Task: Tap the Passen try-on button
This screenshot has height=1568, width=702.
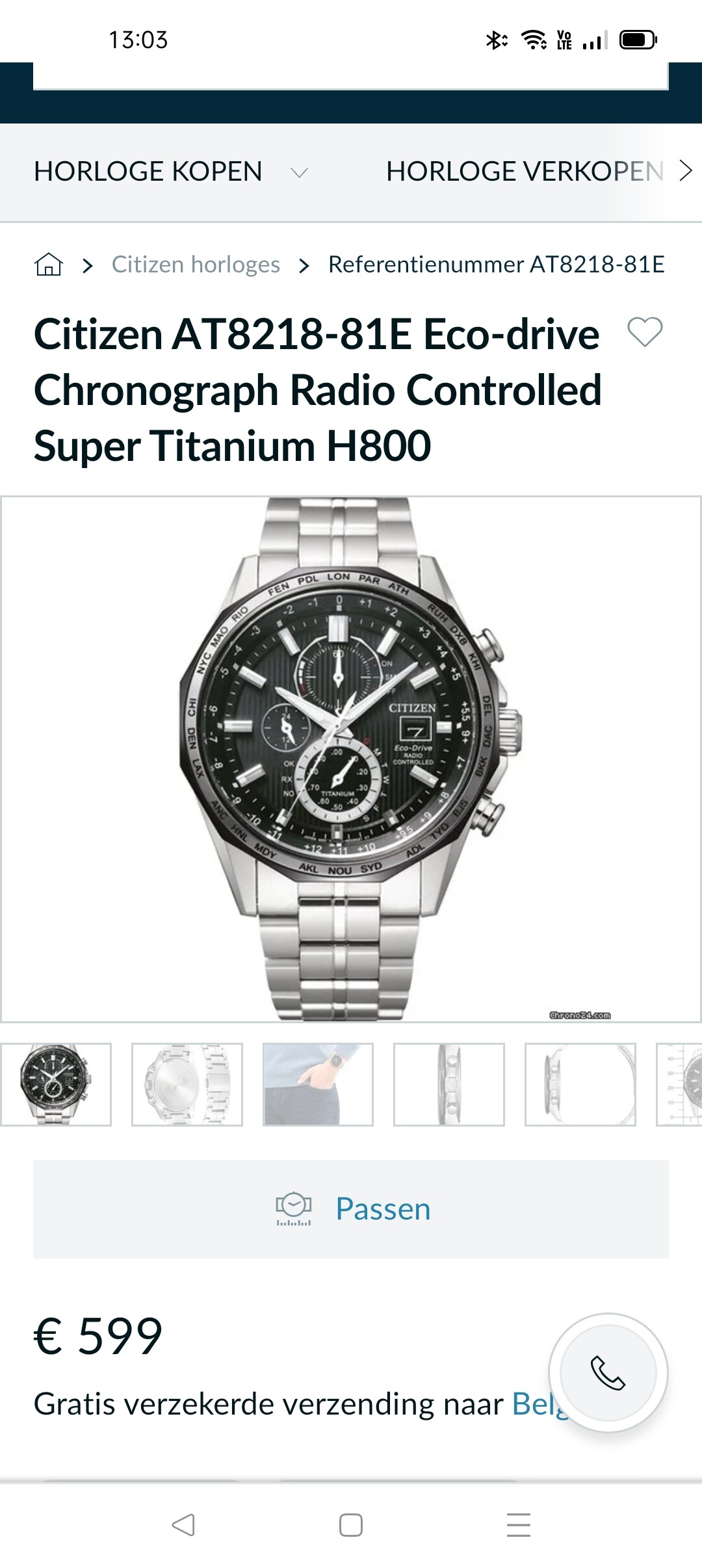Action: 351,1209
